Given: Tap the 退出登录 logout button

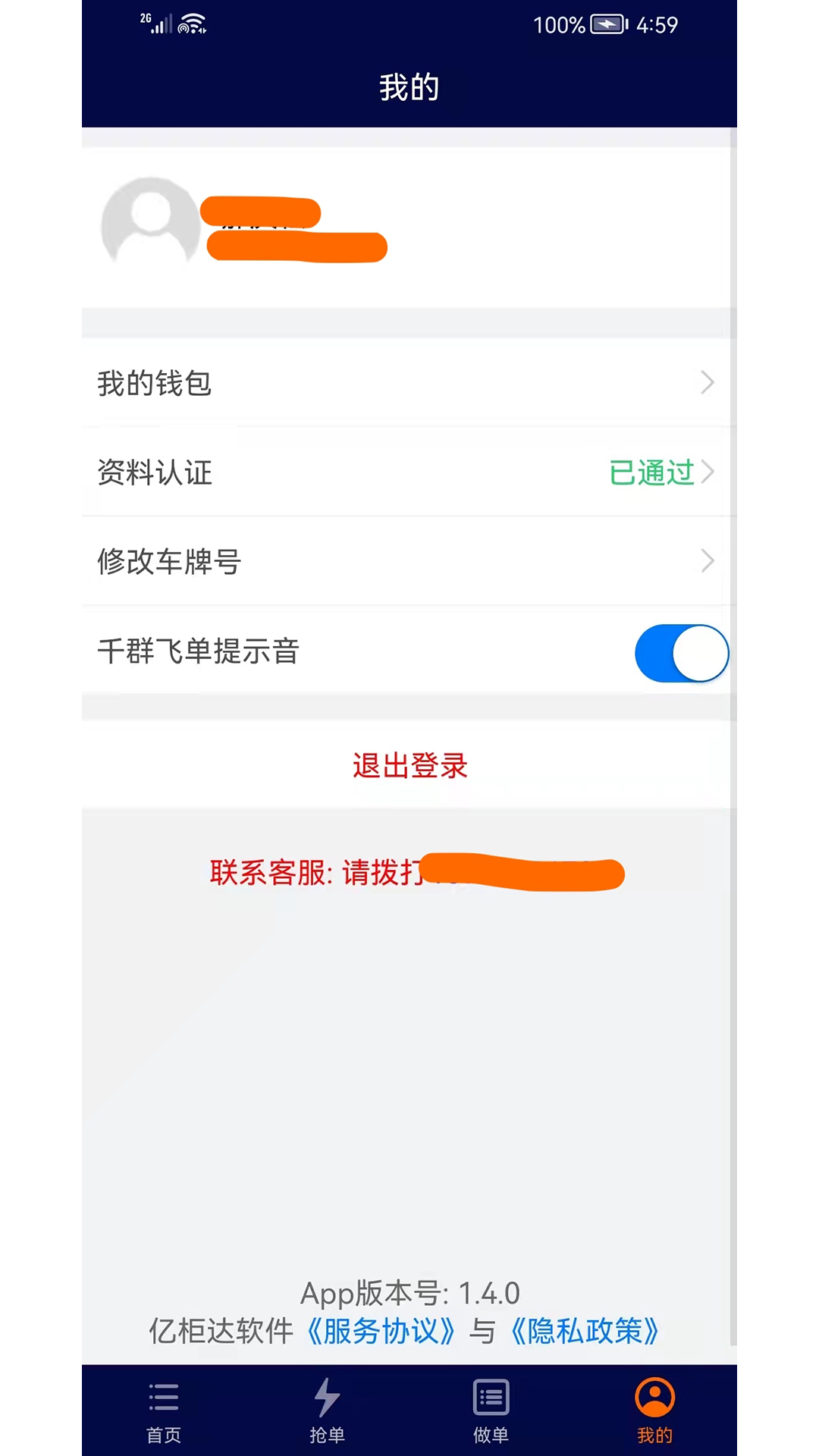Looking at the screenshot, I should coord(409,766).
